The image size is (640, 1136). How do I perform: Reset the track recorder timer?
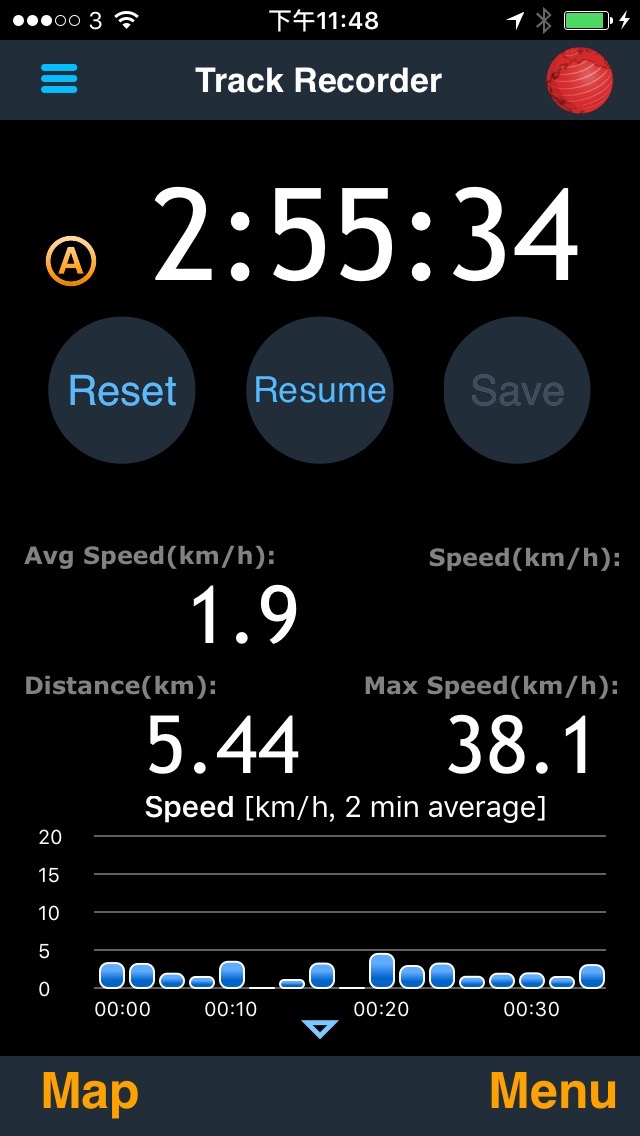(122, 390)
